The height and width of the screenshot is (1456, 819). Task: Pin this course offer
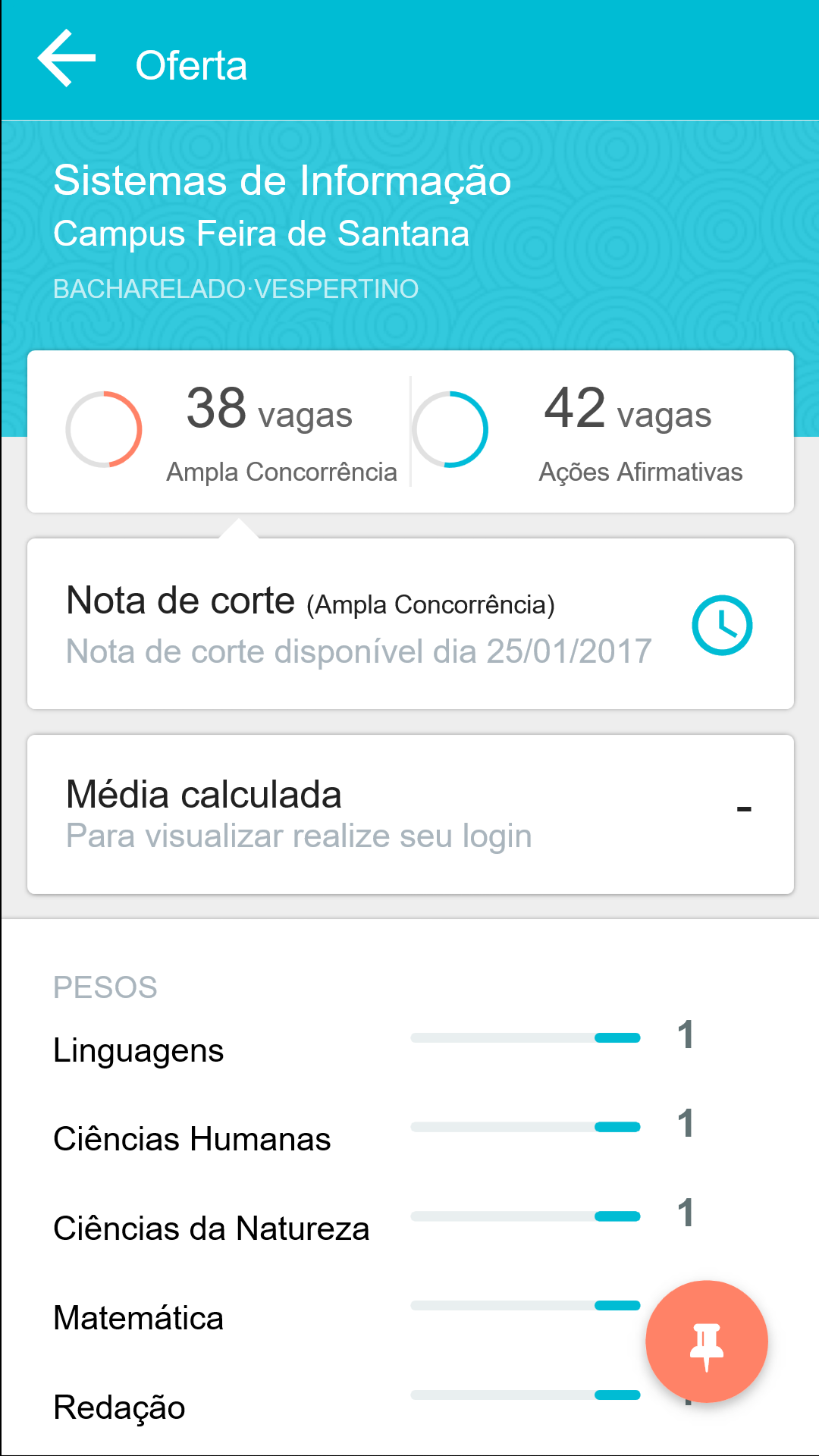[x=706, y=1341]
